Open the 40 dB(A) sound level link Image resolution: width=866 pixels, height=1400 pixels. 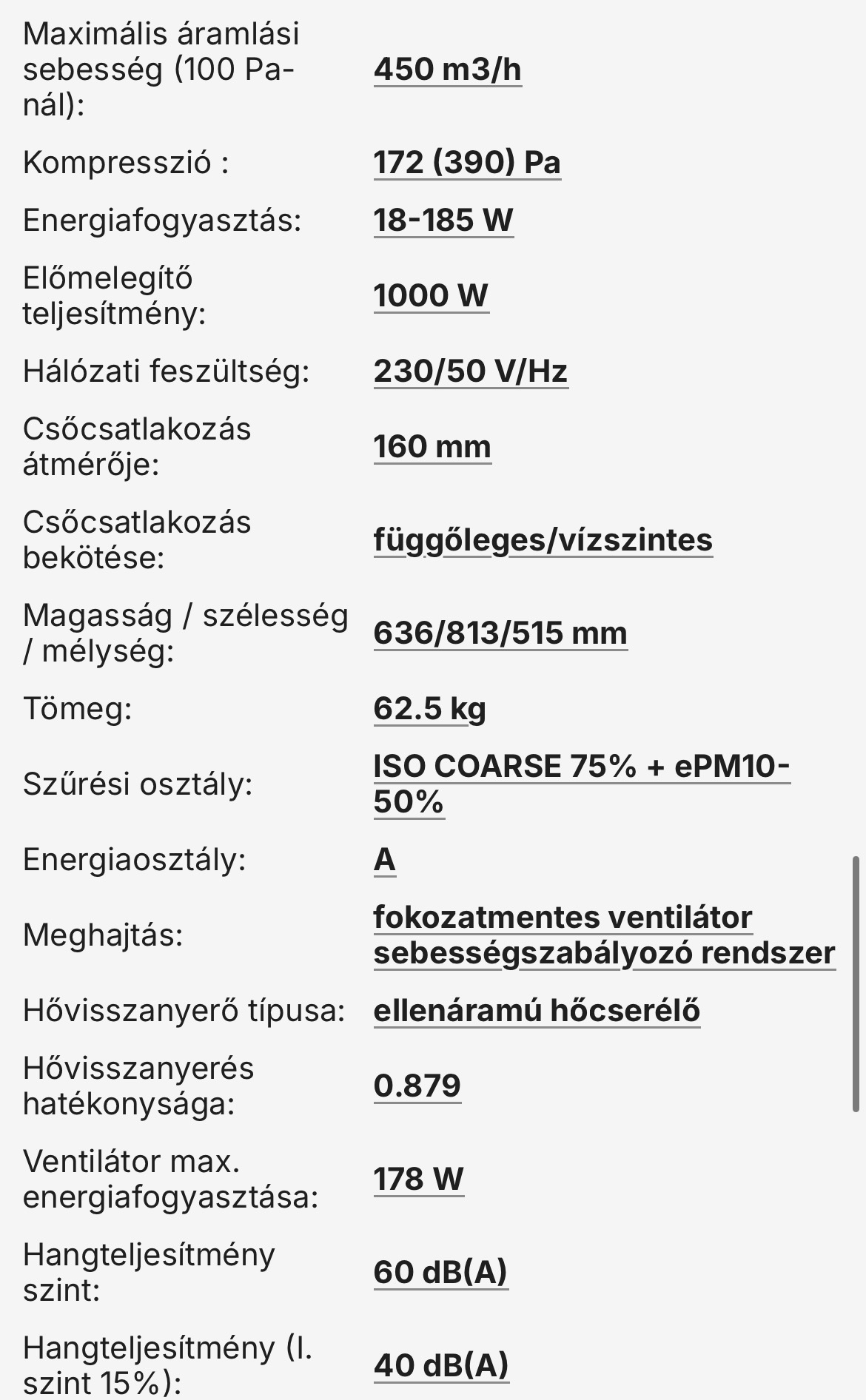(x=441, y=1366)
